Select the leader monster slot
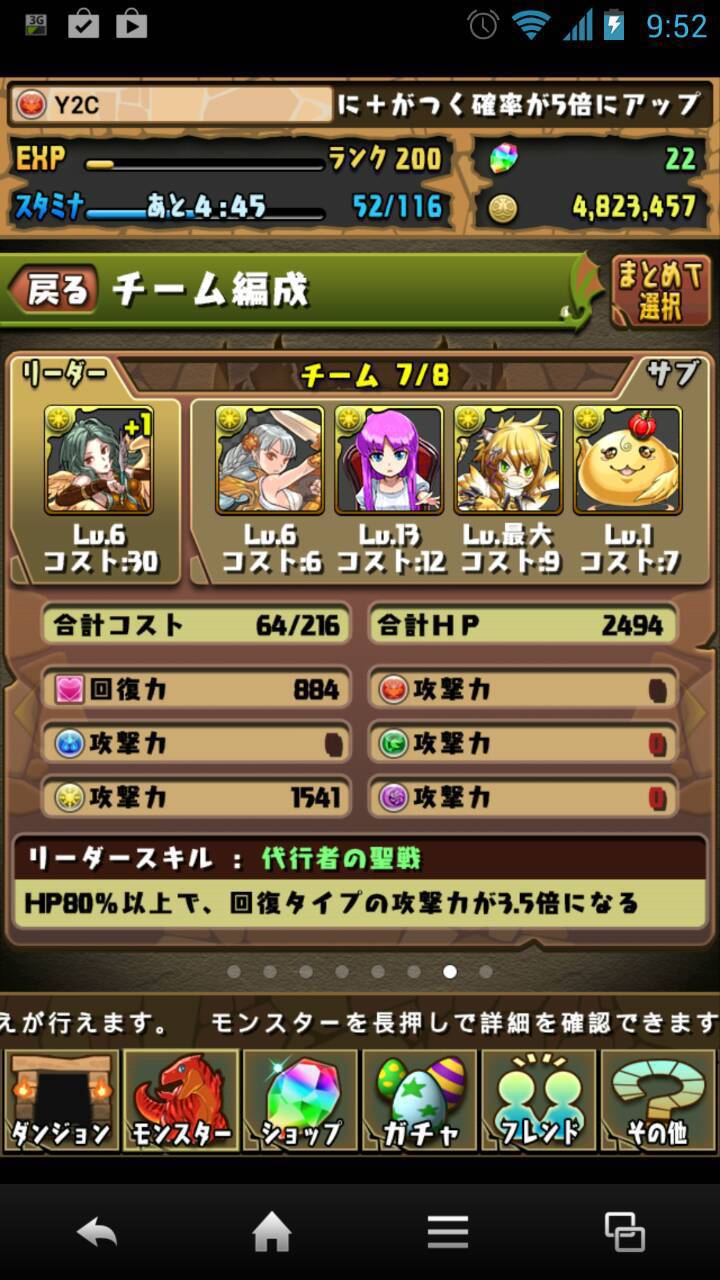This screenshot has width=720, height=1280. pos(98,461)
